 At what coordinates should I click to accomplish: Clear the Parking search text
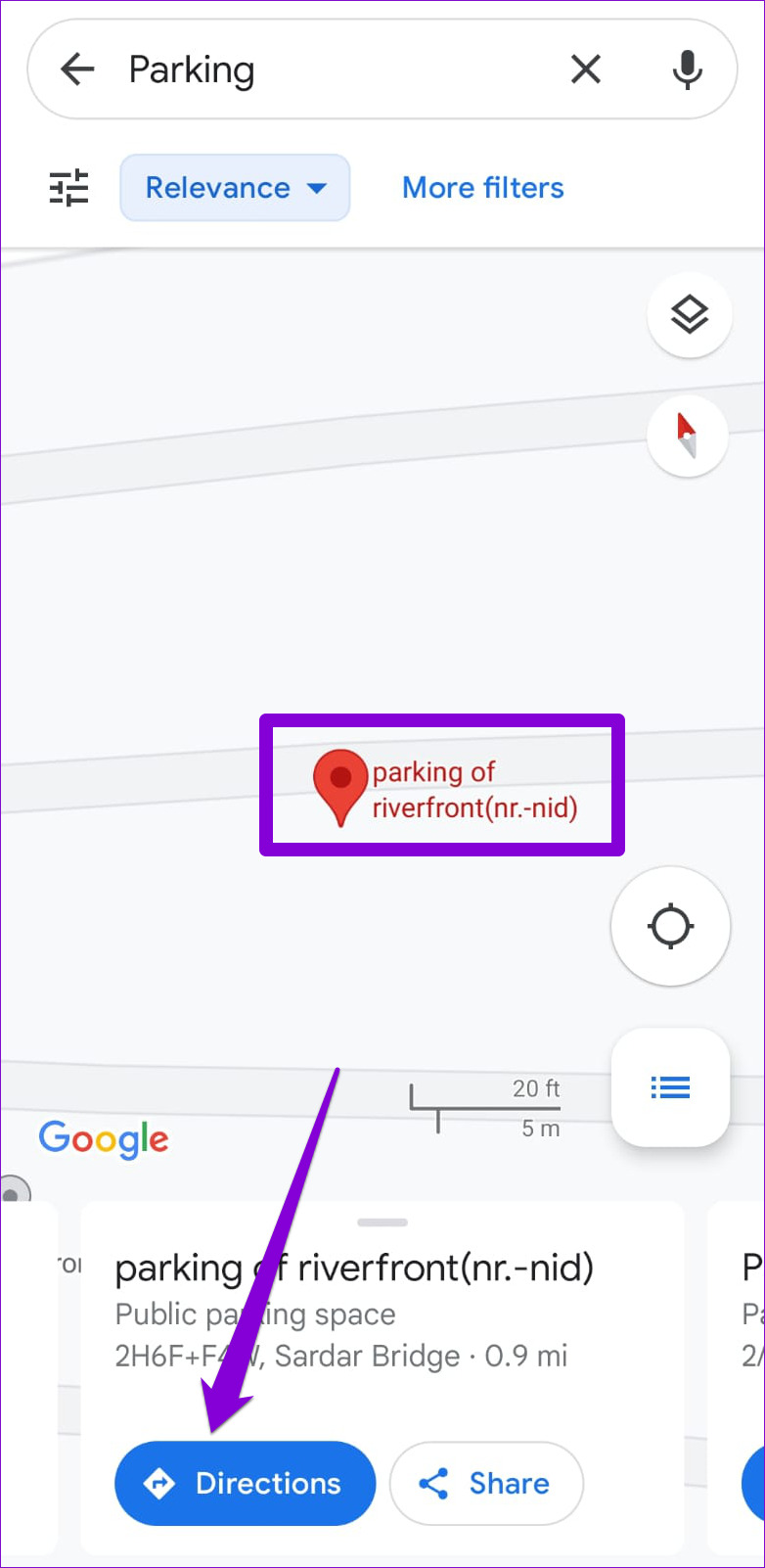coord(585,69)
